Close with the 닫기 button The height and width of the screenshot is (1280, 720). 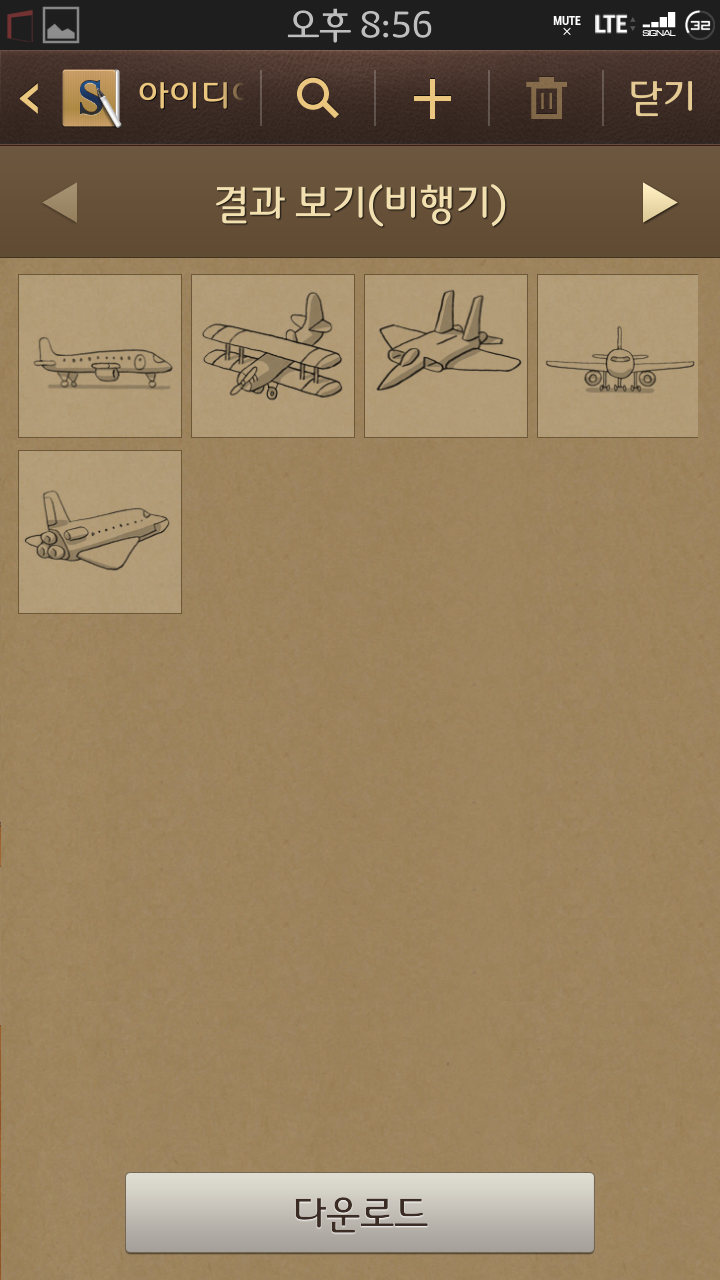pos(661,98)
